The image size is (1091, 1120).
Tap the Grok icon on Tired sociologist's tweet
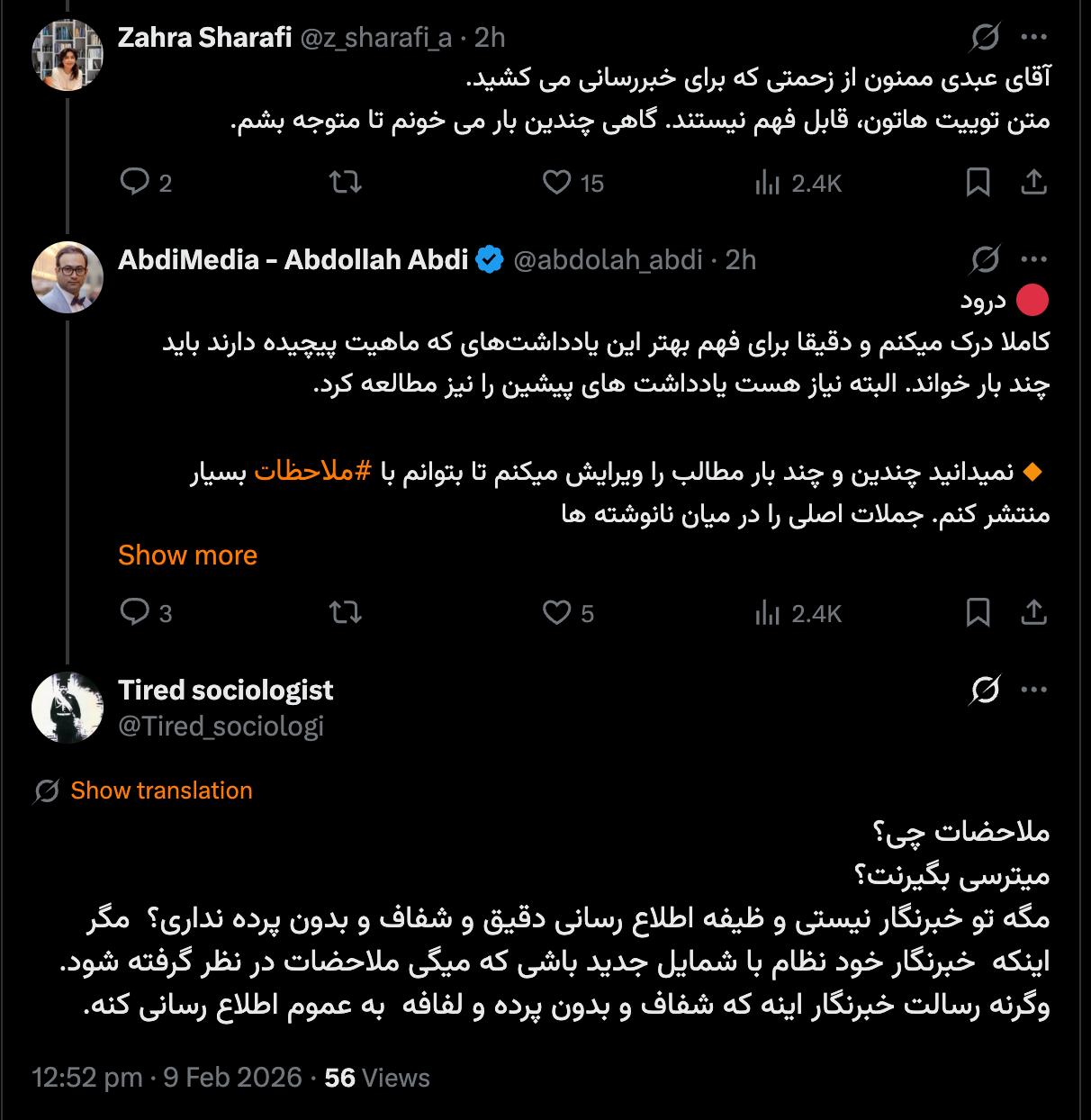point(986,691)
